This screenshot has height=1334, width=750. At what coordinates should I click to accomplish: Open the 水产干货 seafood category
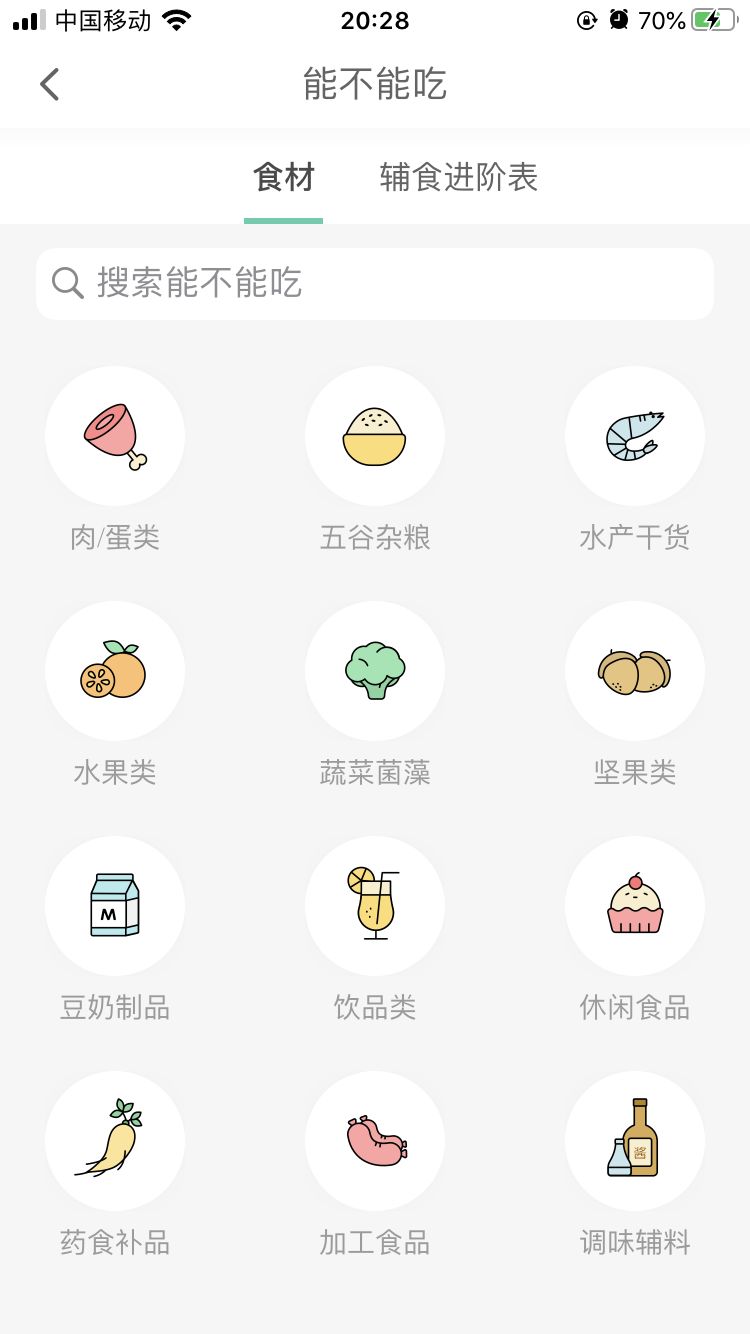[635, 435]
